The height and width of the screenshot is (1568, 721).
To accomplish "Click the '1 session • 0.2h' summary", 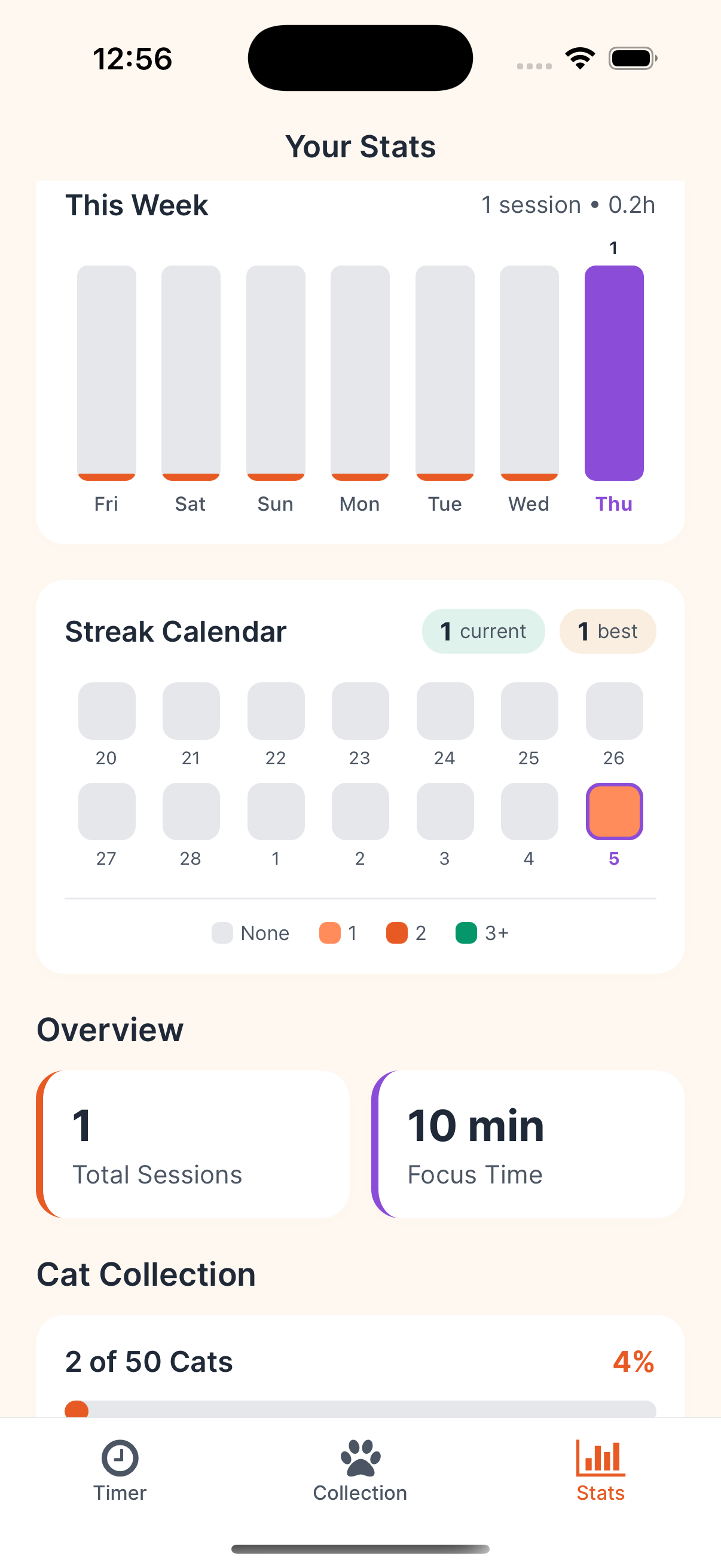I will click(x=568, y=205).
